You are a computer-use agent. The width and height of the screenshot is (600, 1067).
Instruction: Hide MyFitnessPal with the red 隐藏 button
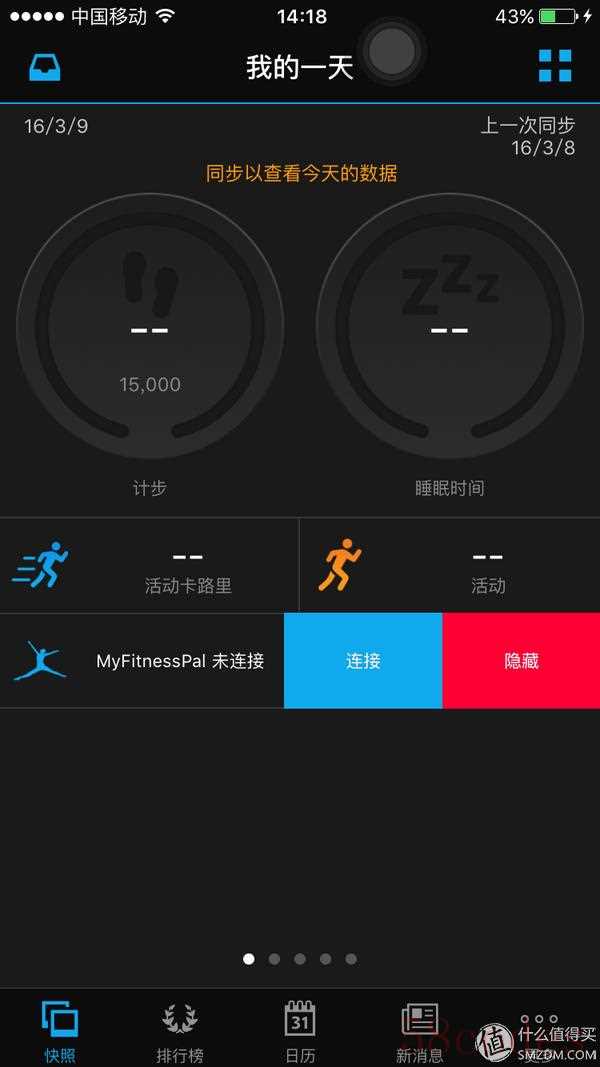click(x=521, y=661)
